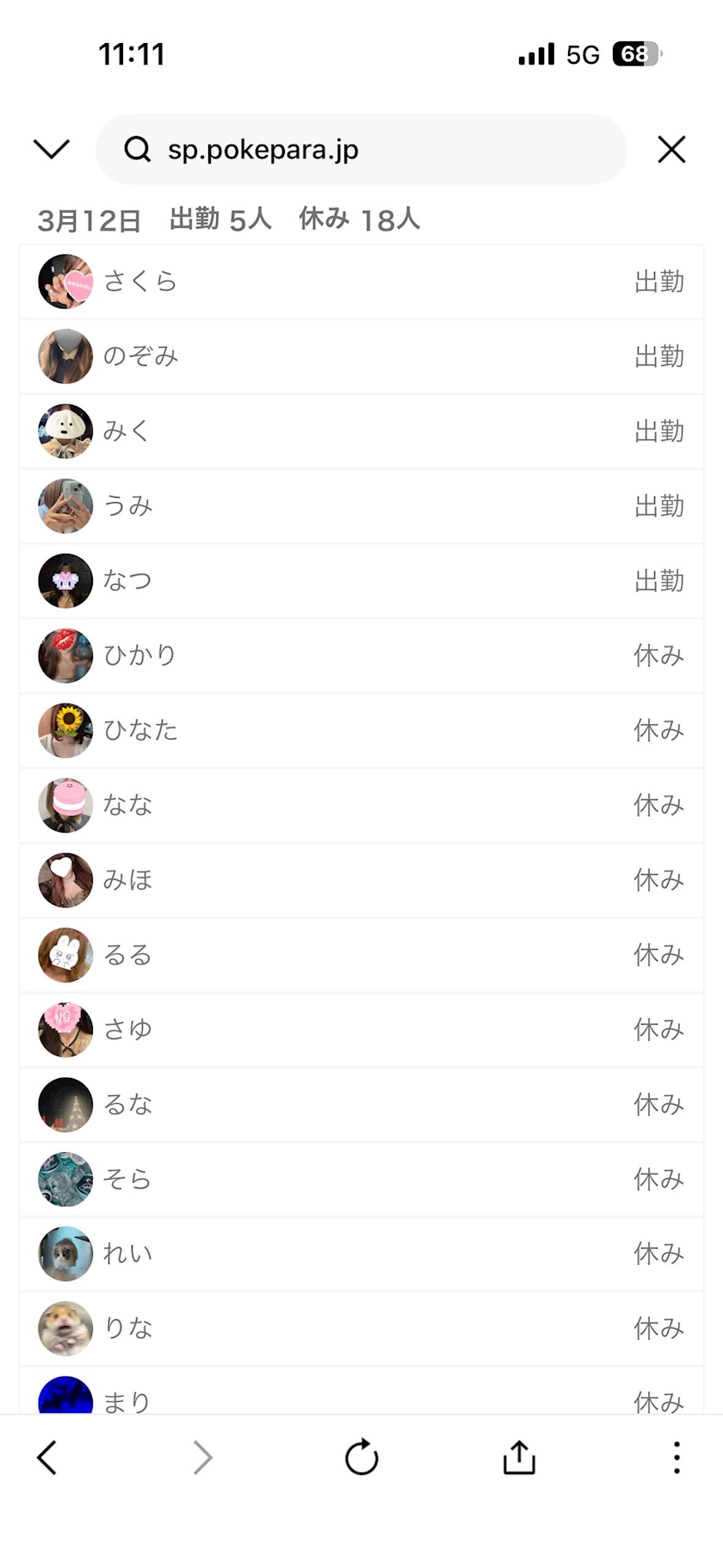Open the three-dot overflow menu
723x1568 pixels.
click(x=677, y=1457)
